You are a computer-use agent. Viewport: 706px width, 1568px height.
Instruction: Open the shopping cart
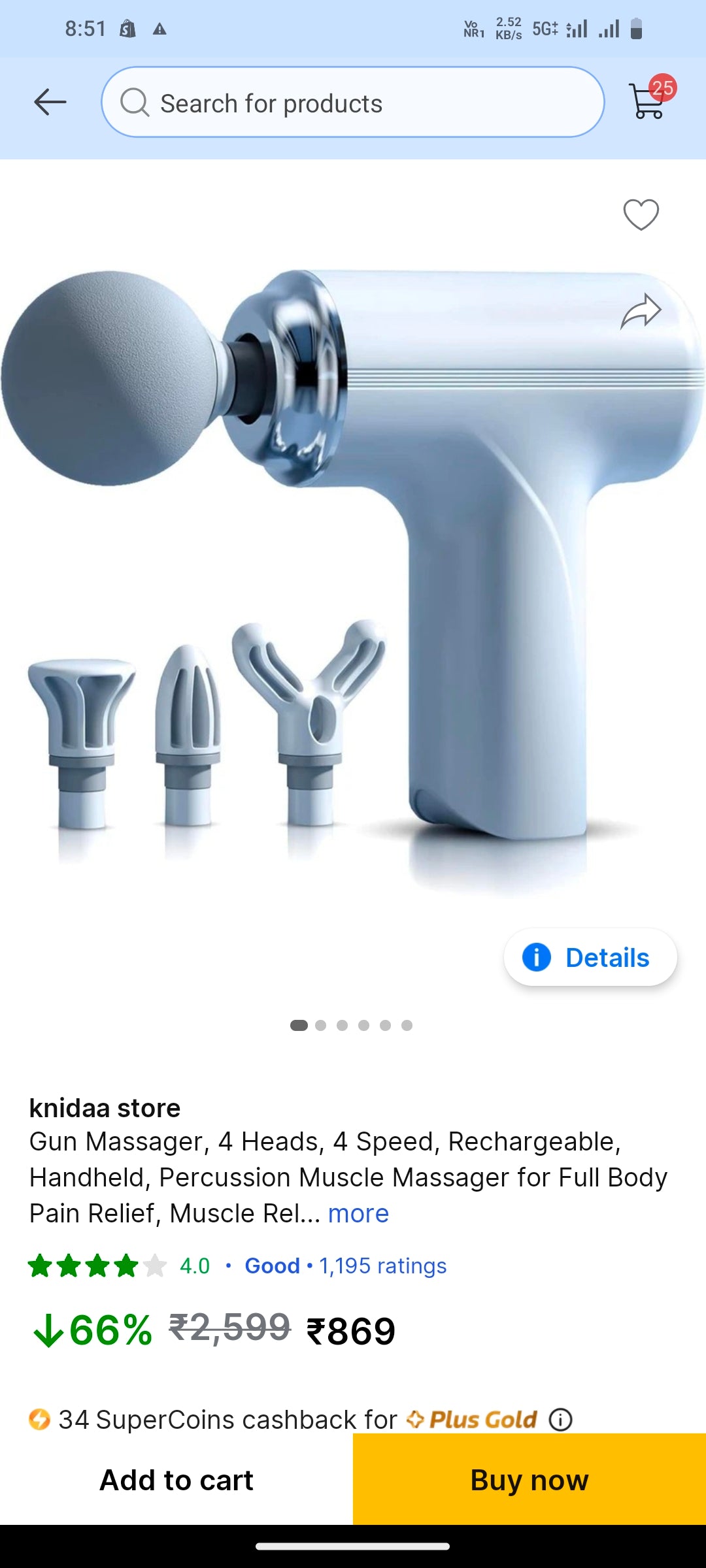[x=648, y=100]
